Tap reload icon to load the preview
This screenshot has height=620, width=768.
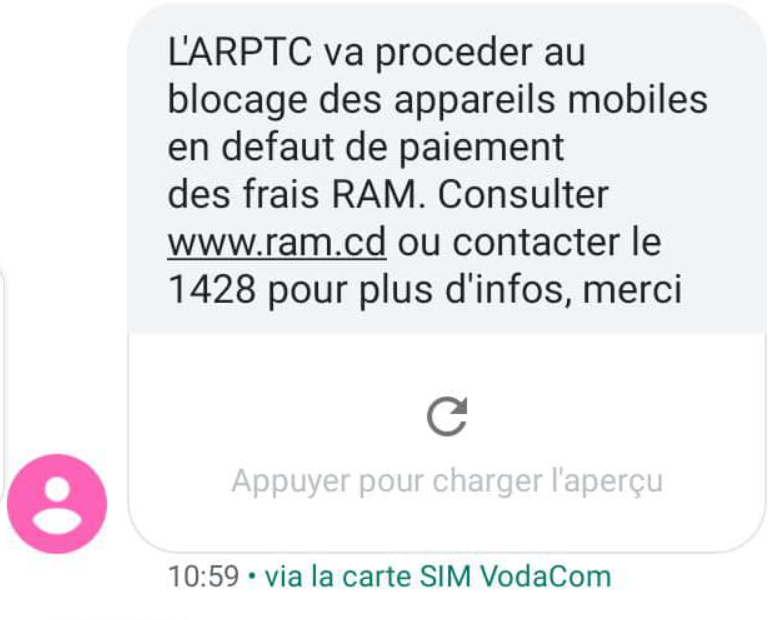tap(447, 417)
